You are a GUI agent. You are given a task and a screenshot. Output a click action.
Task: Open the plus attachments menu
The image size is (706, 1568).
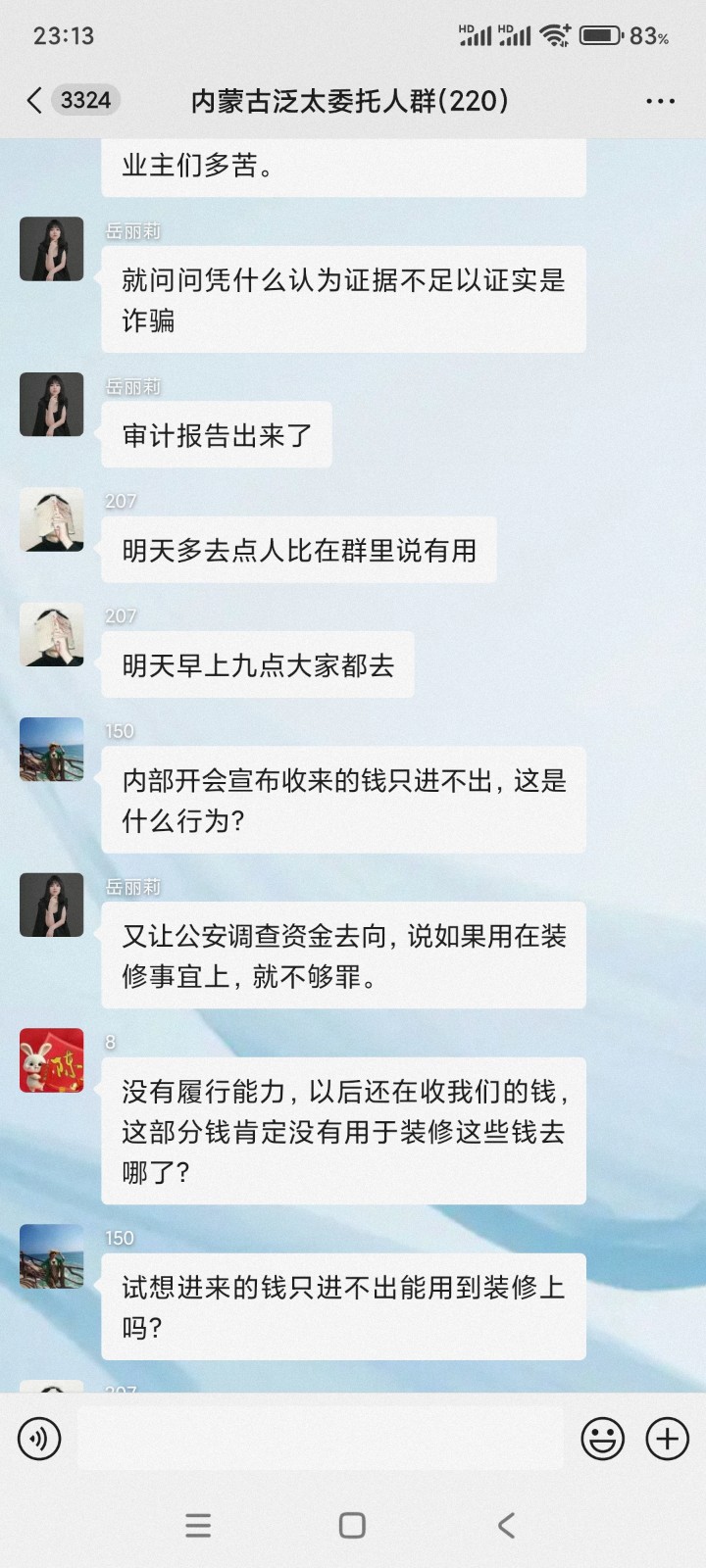(667, 1439)
